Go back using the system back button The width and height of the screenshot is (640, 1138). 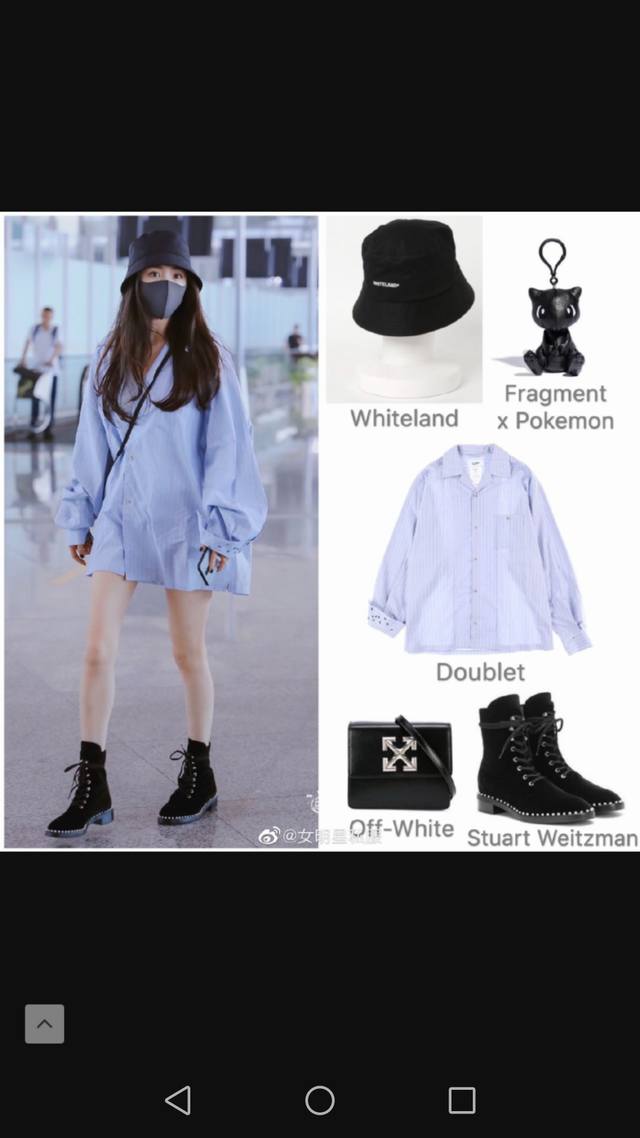click(x=178, y=1100)
